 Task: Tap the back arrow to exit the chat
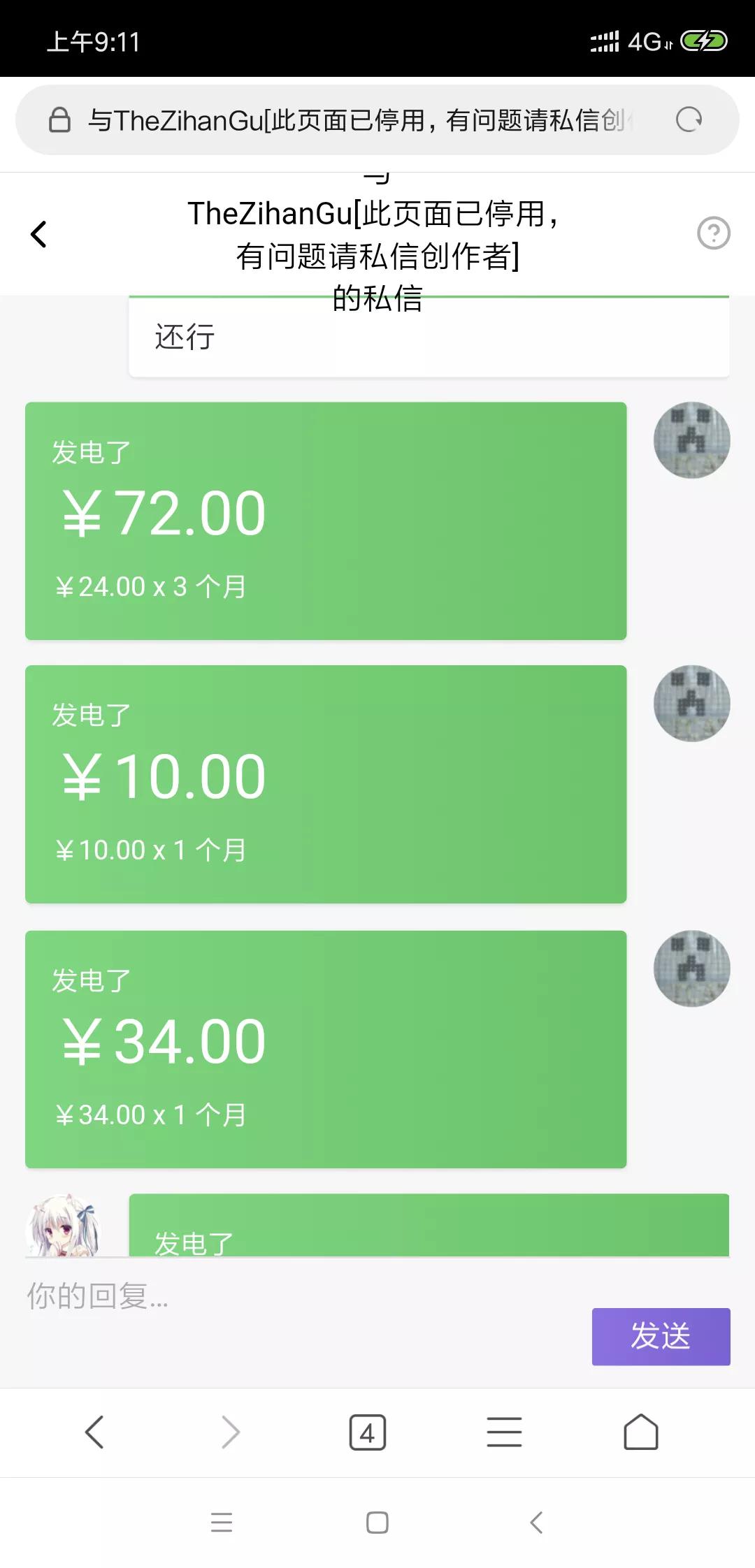pos(40,233)
